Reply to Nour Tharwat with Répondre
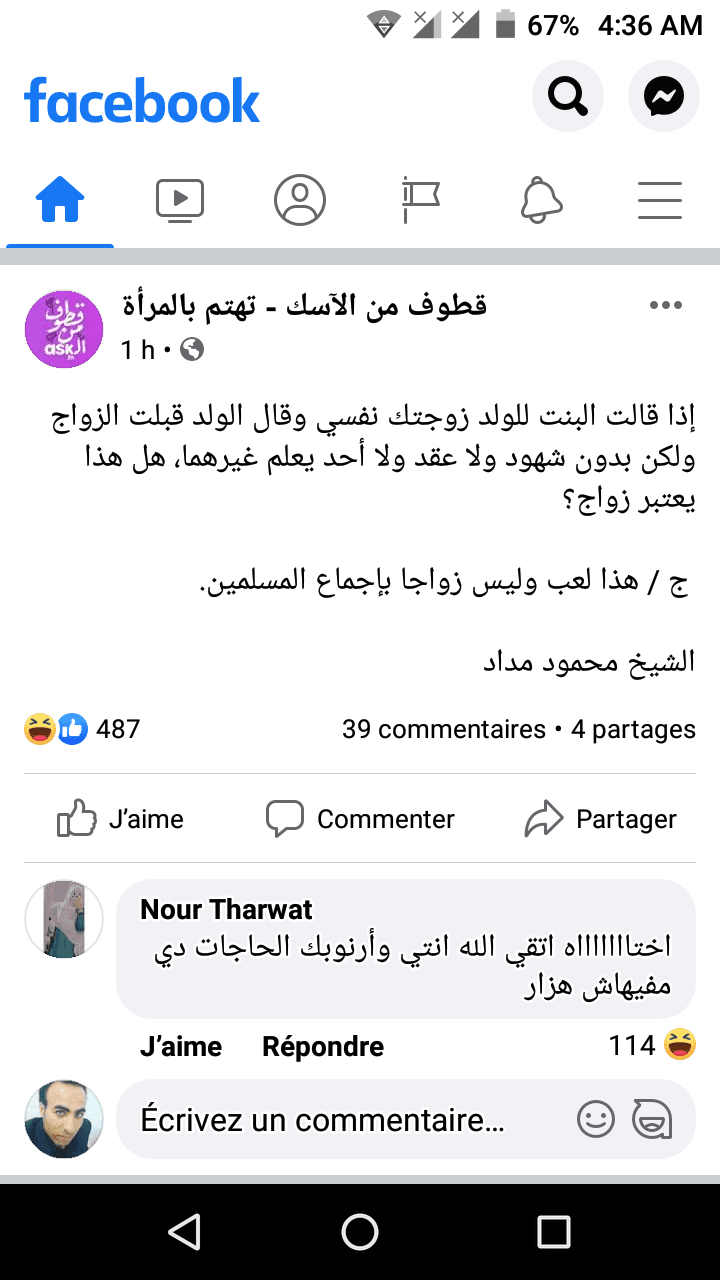Image resolution: width=720 pixels, height=1280 pixels. [322, 1047]
